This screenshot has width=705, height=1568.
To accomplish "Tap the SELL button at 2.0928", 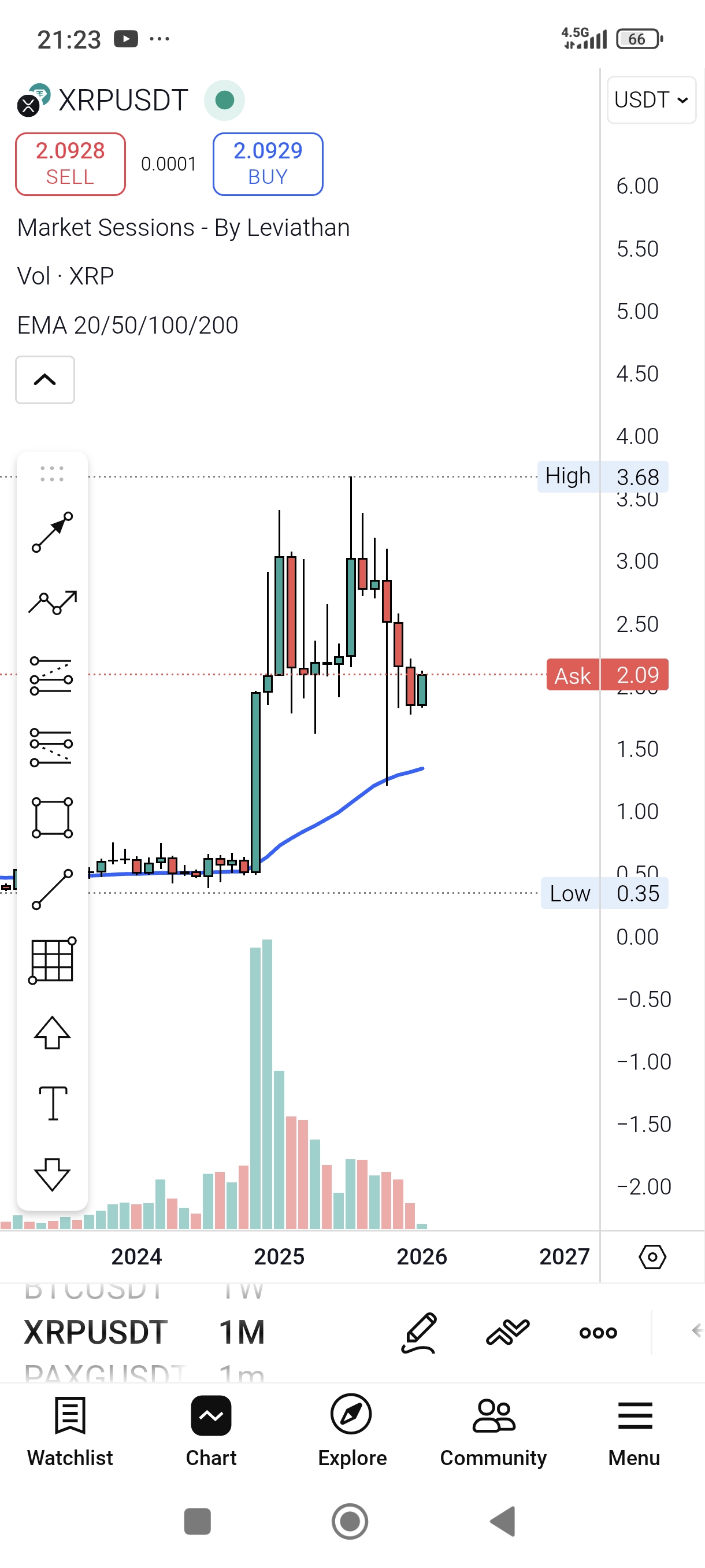I will coord(70,164).
